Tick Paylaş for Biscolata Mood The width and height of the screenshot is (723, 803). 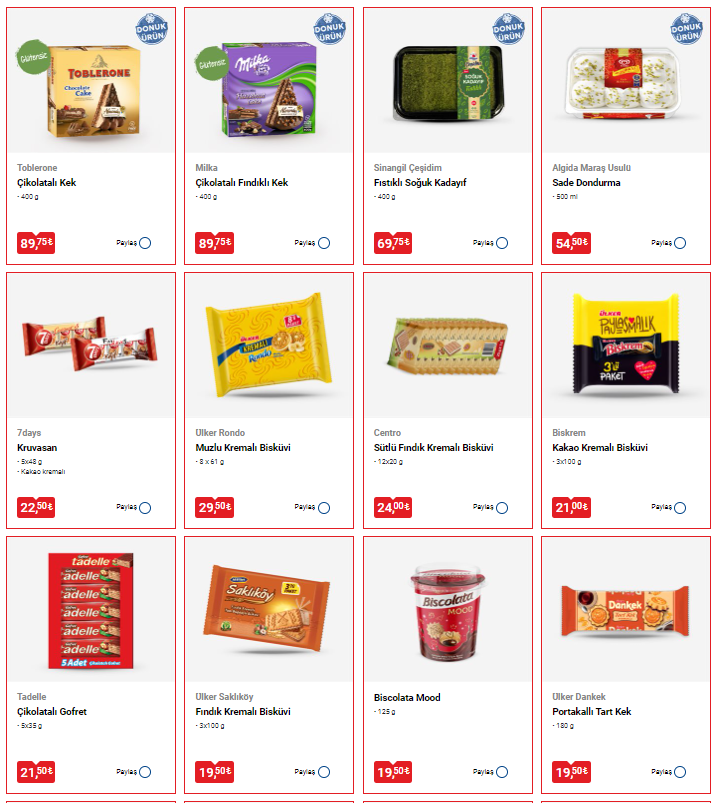coord(502,772)
